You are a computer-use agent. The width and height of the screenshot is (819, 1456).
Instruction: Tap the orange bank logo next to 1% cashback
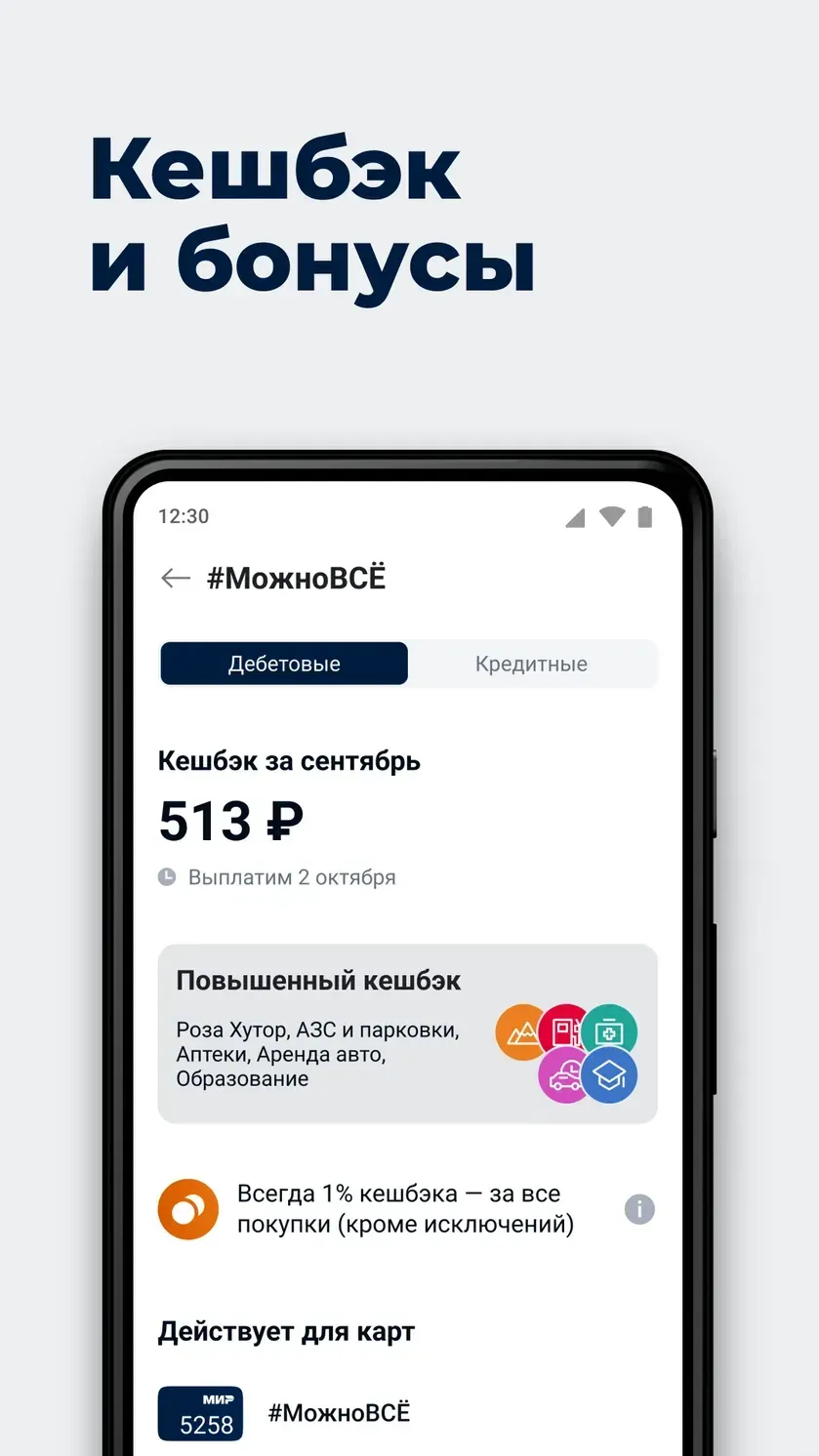tap(187, 1209)
